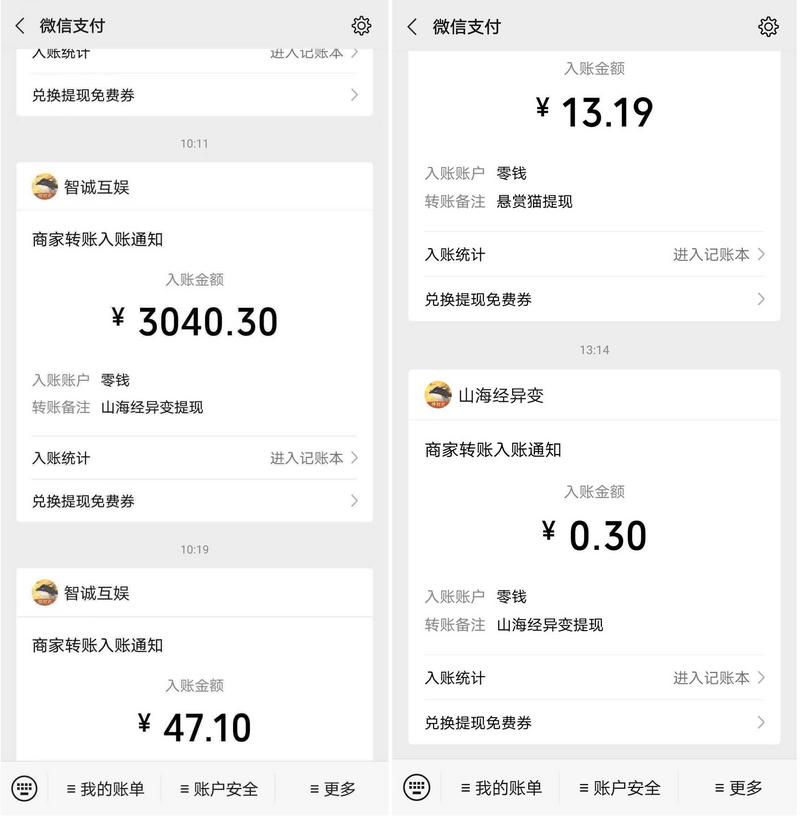Tap the keyboard icon in the right bottom bar
Screen dimensions: 800x819
[421, 788]
